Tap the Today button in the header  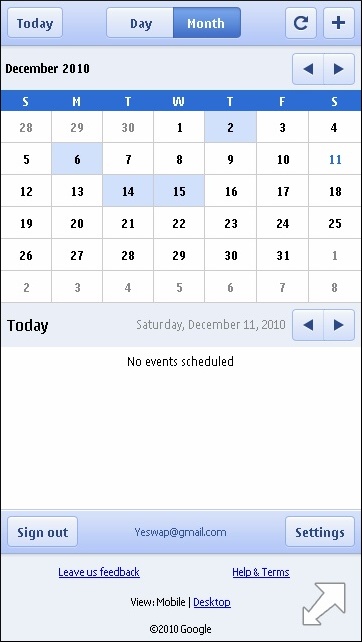tap(35, 23)
